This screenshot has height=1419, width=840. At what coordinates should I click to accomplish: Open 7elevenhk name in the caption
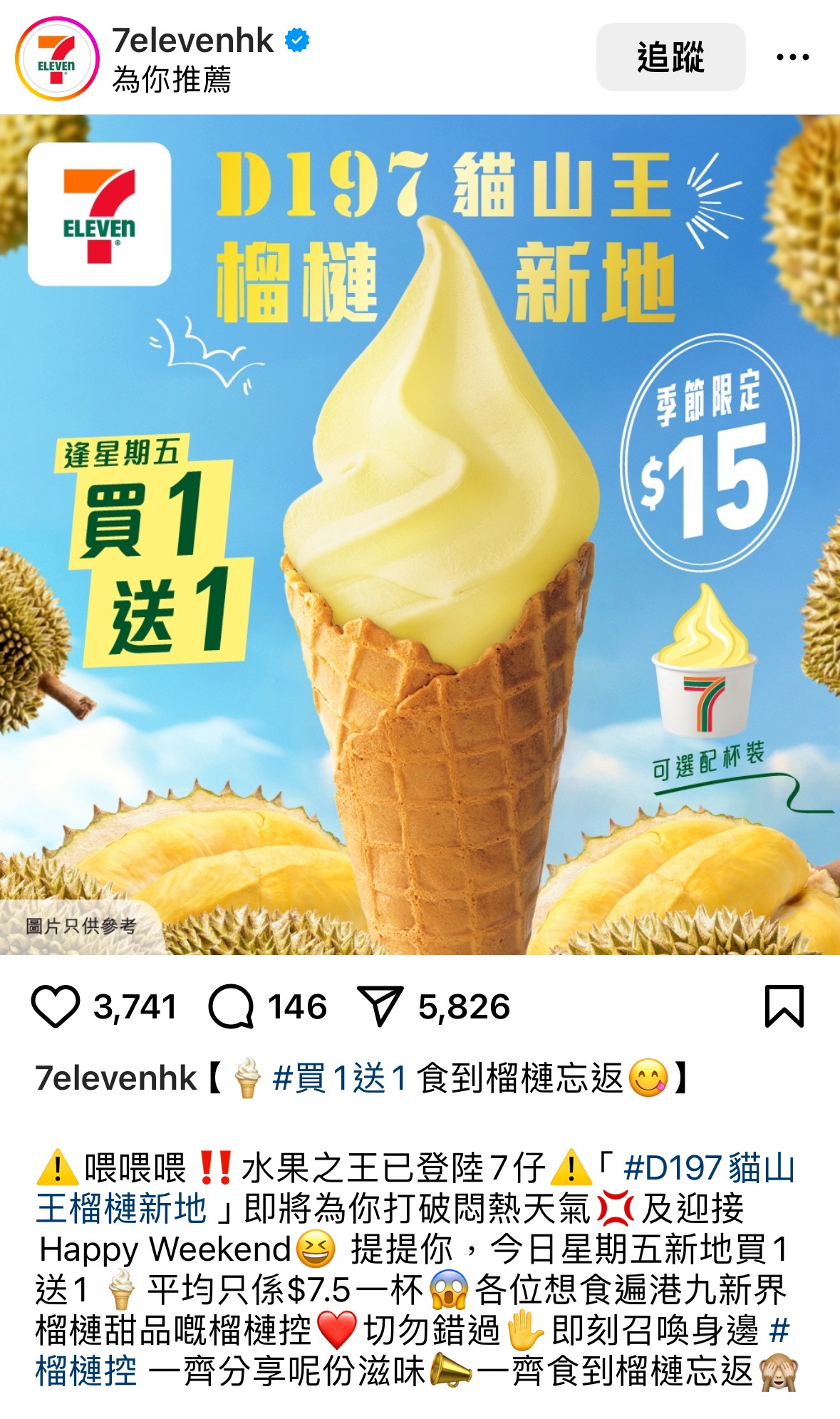coord(115,1078)
